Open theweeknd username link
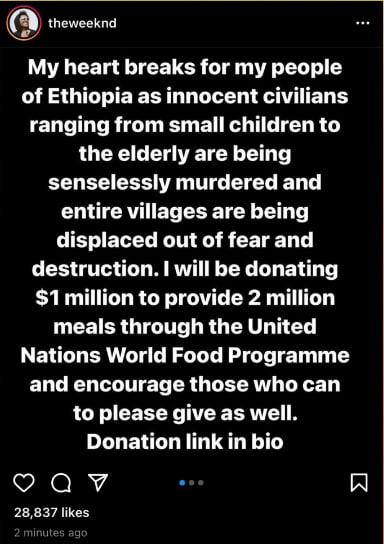 (82, 23)
